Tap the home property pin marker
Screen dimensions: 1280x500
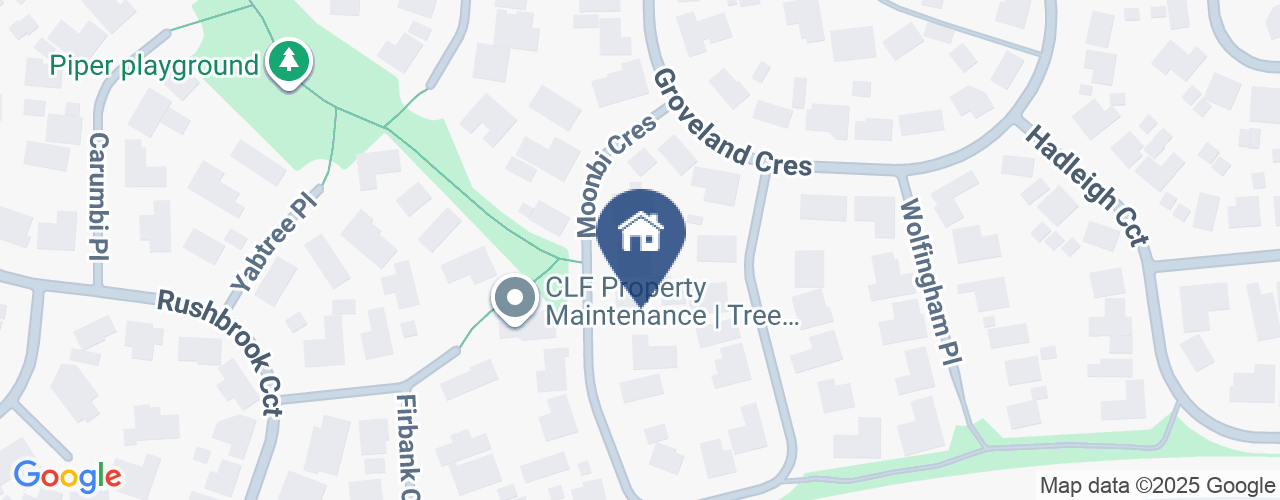(x=641, y=236)
